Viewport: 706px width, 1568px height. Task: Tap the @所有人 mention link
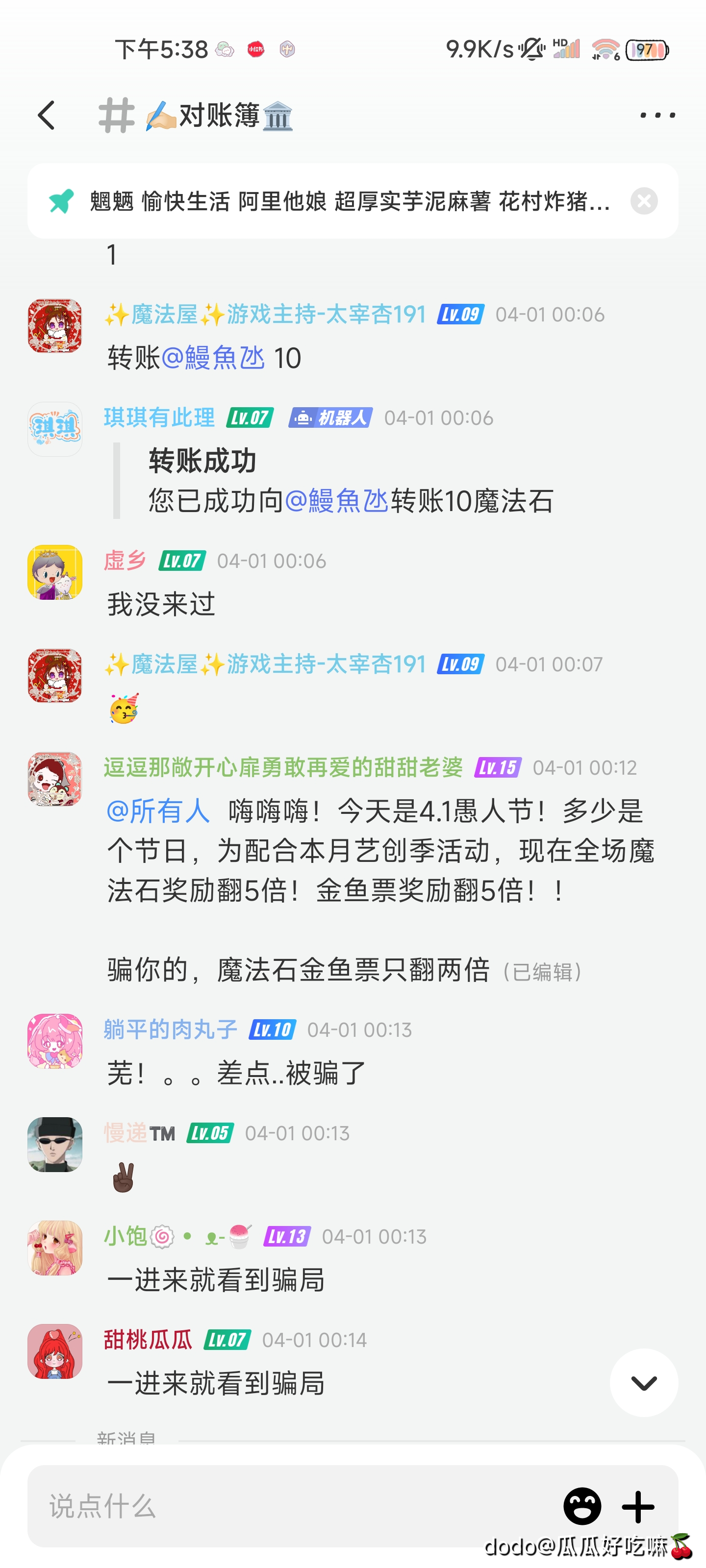coord(158,811)
